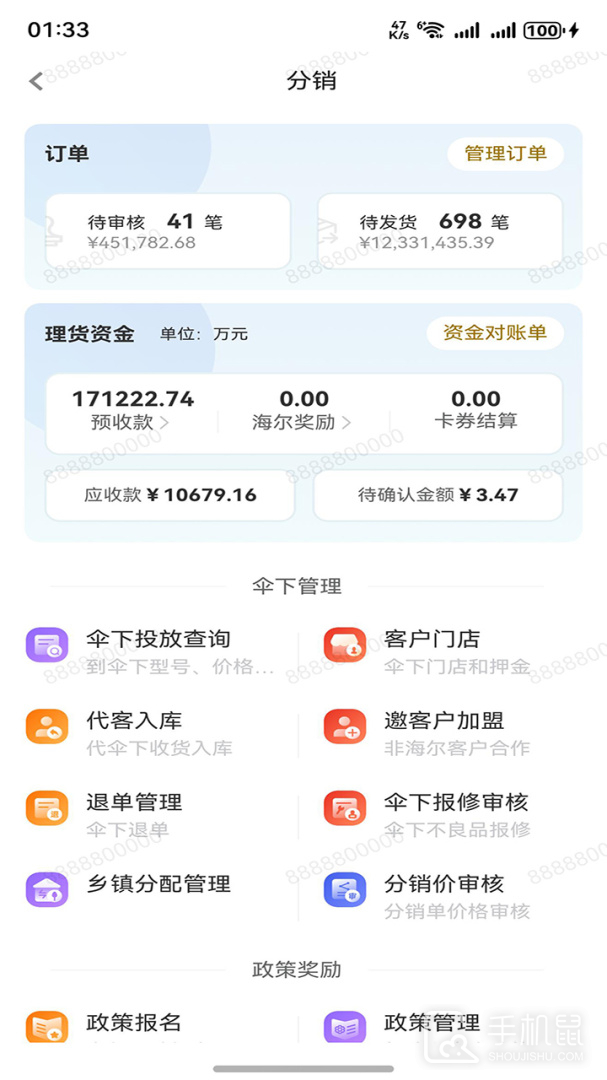Open 管理订单 order management
This screenshot has height=1080, width=607.
pyautogui.click(x=505, y=154)
